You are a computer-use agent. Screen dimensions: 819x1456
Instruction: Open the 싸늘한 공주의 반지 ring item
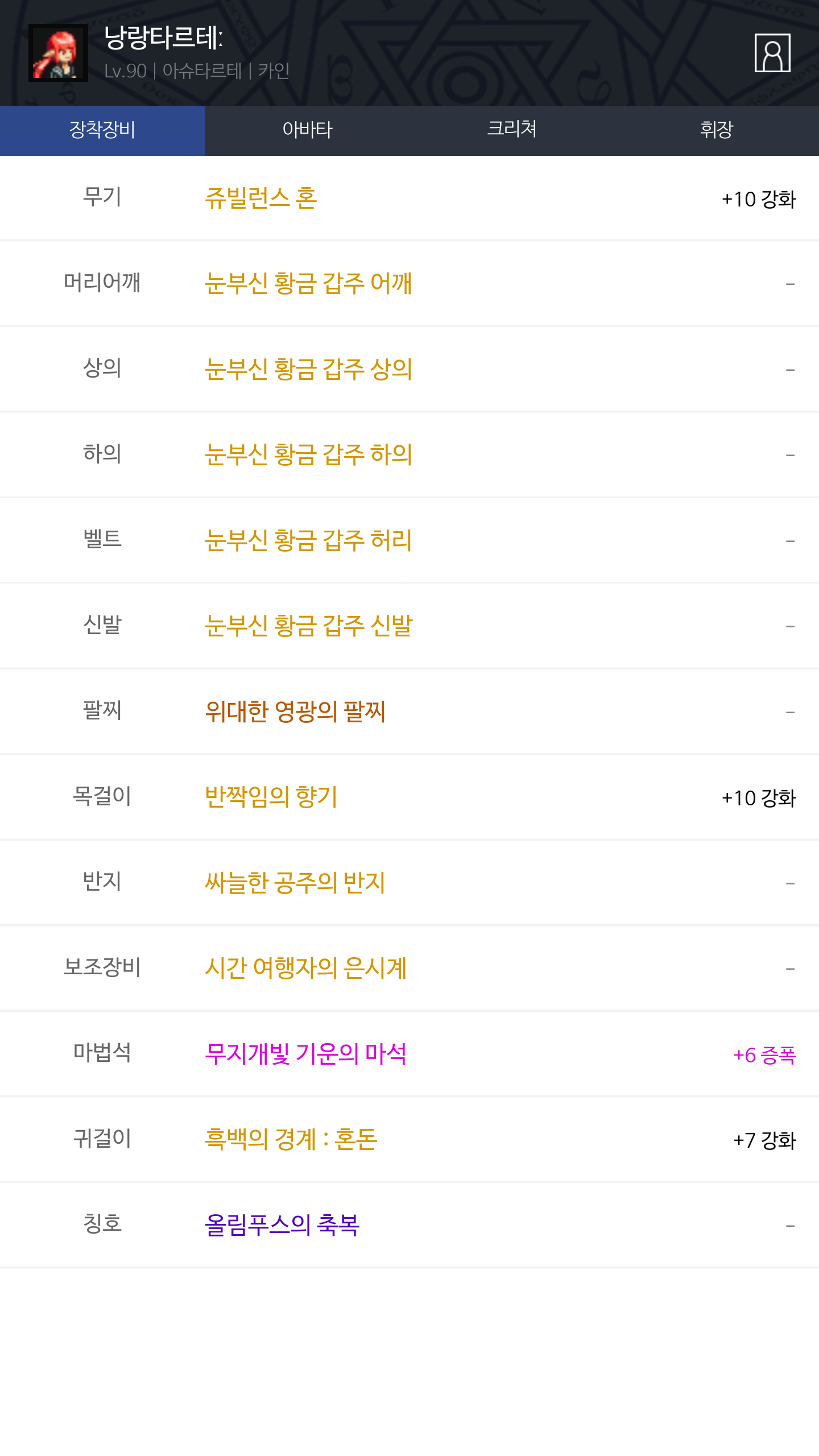295,883
